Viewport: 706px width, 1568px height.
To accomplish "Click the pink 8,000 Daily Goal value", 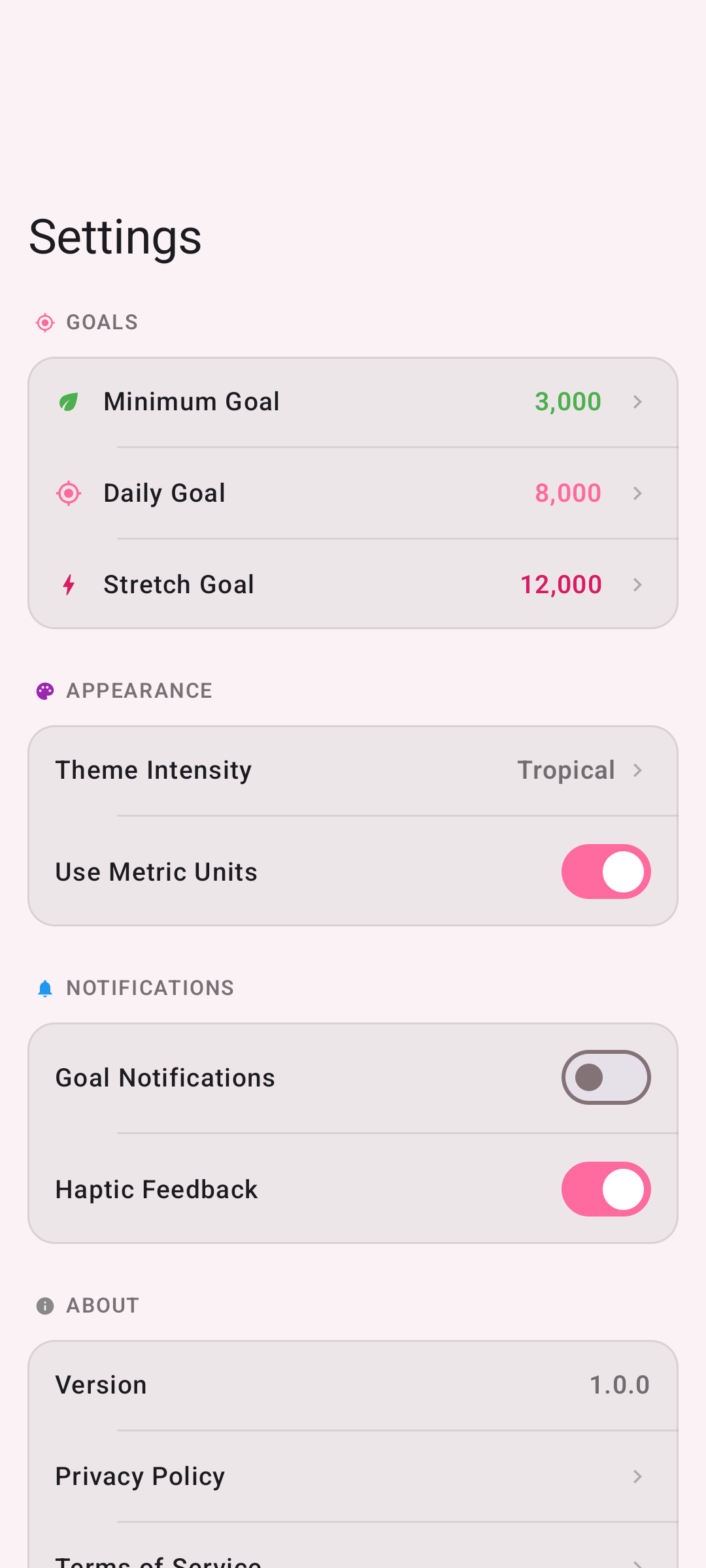I will (567, 493).
